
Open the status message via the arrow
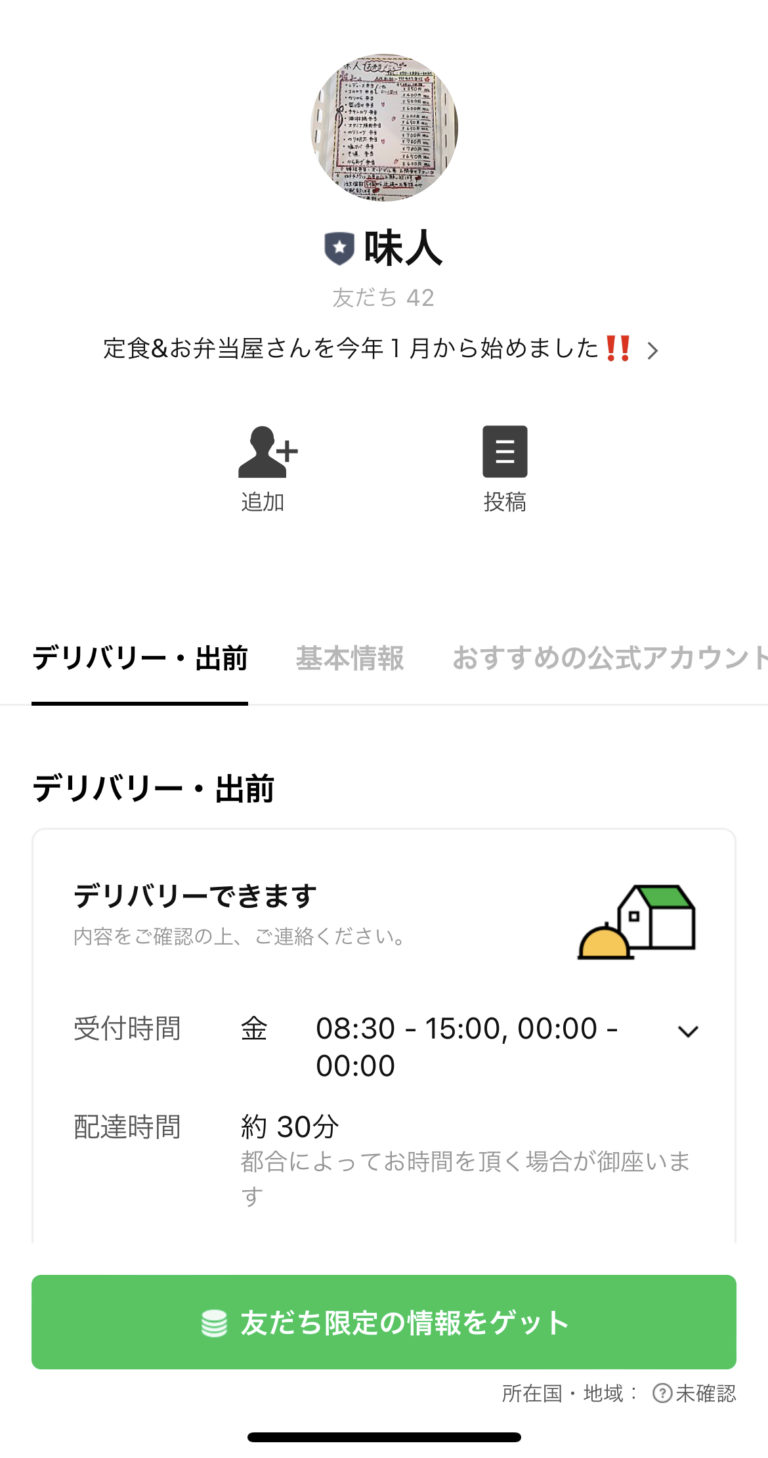652,350
